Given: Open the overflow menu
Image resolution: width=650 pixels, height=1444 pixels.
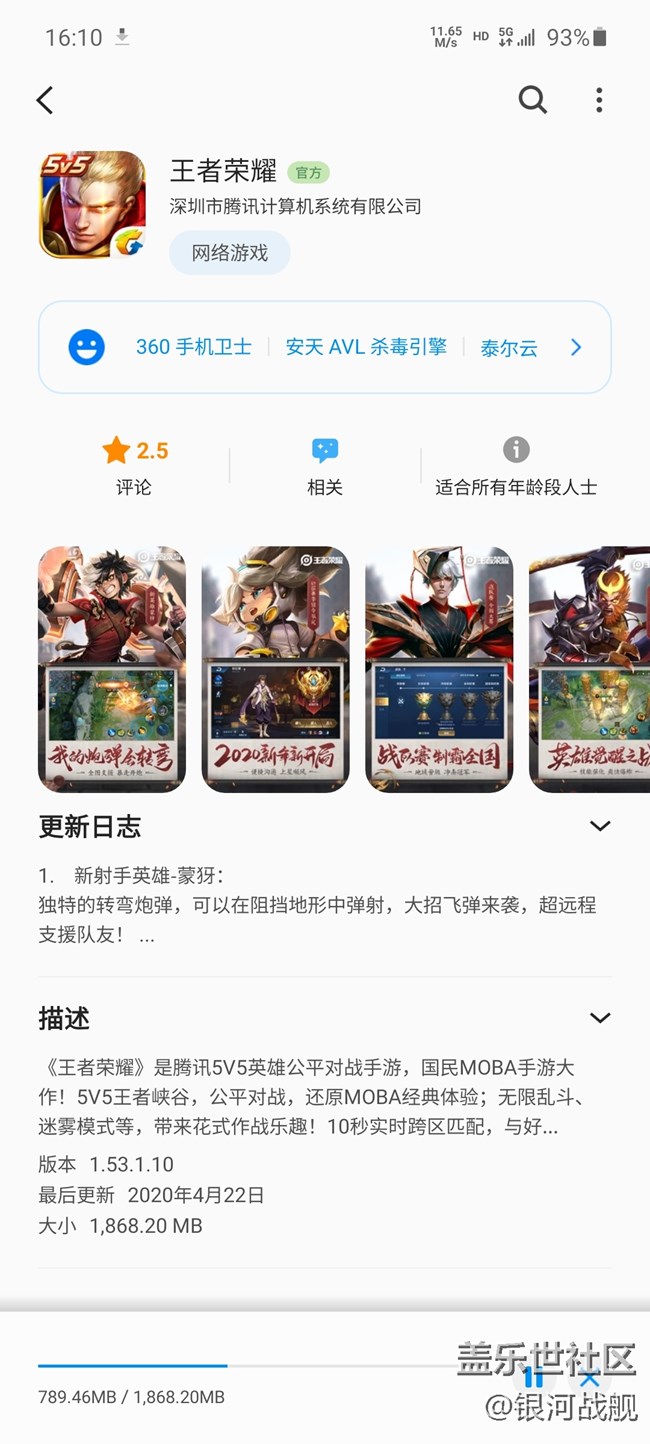Looking at the screenshot, I should pos(599,100).
